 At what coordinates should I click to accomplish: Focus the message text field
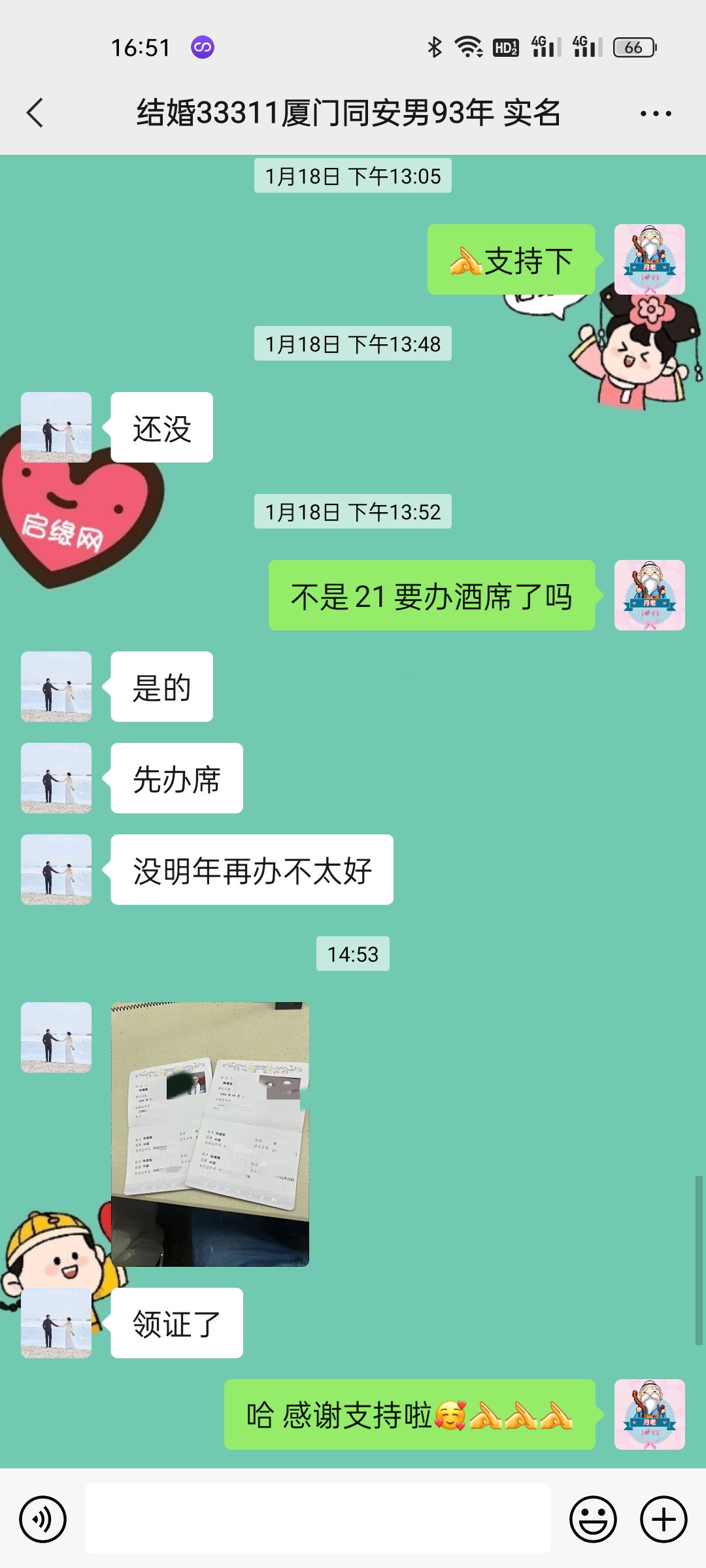click(317, 1518)
